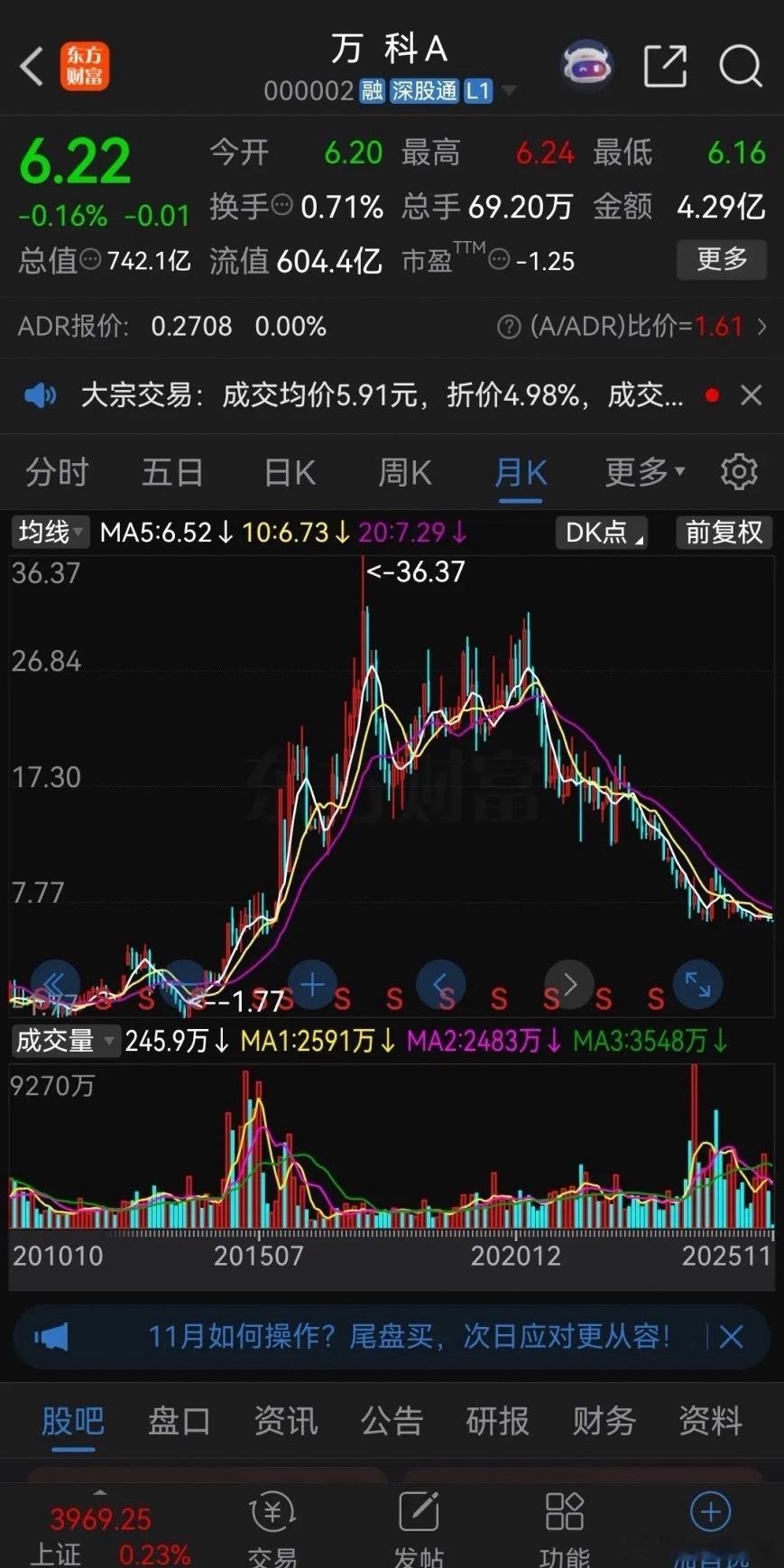
Task: Tap the 更多 button in quote panel
Action: tap(721, 260)
